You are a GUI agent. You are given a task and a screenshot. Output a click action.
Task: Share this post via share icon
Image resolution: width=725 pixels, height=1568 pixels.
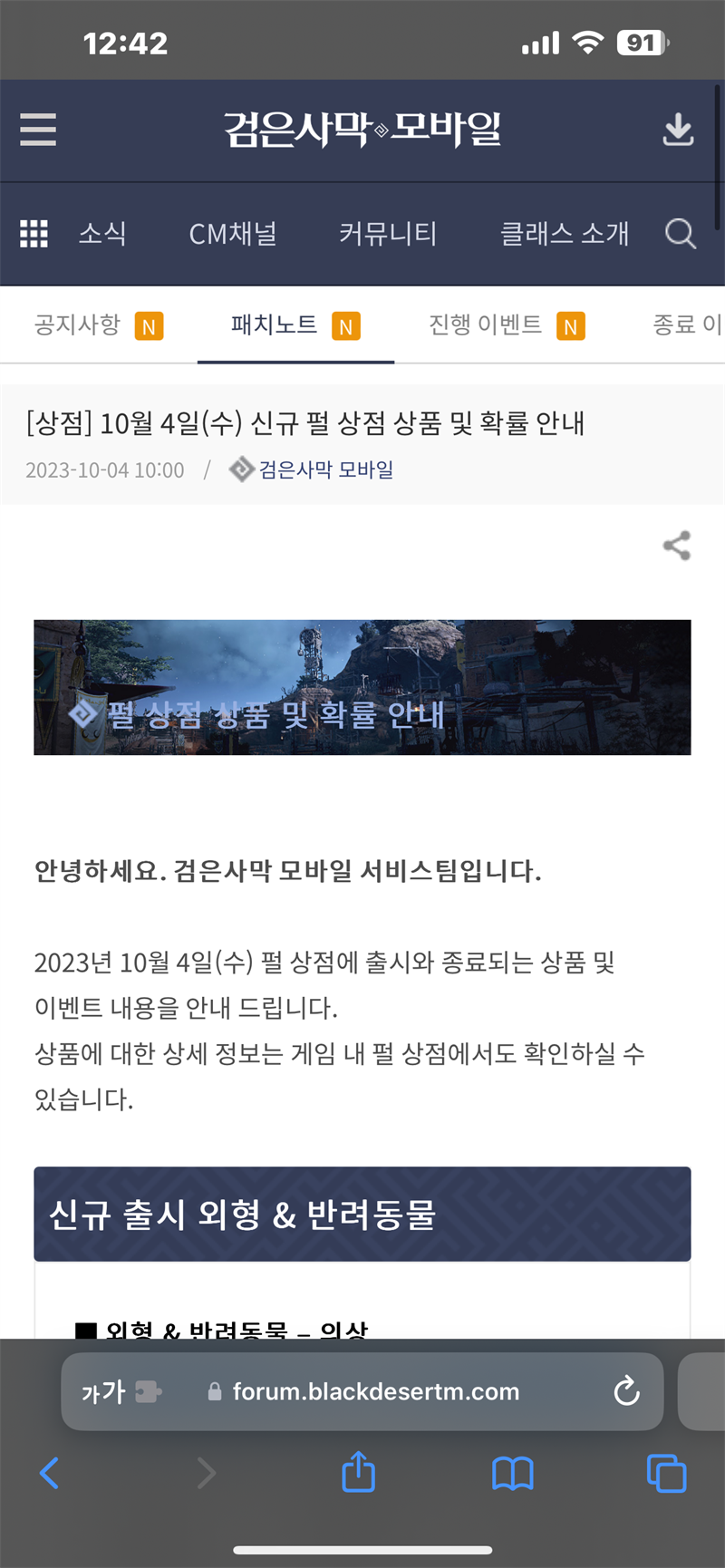[x=677, y=546]
